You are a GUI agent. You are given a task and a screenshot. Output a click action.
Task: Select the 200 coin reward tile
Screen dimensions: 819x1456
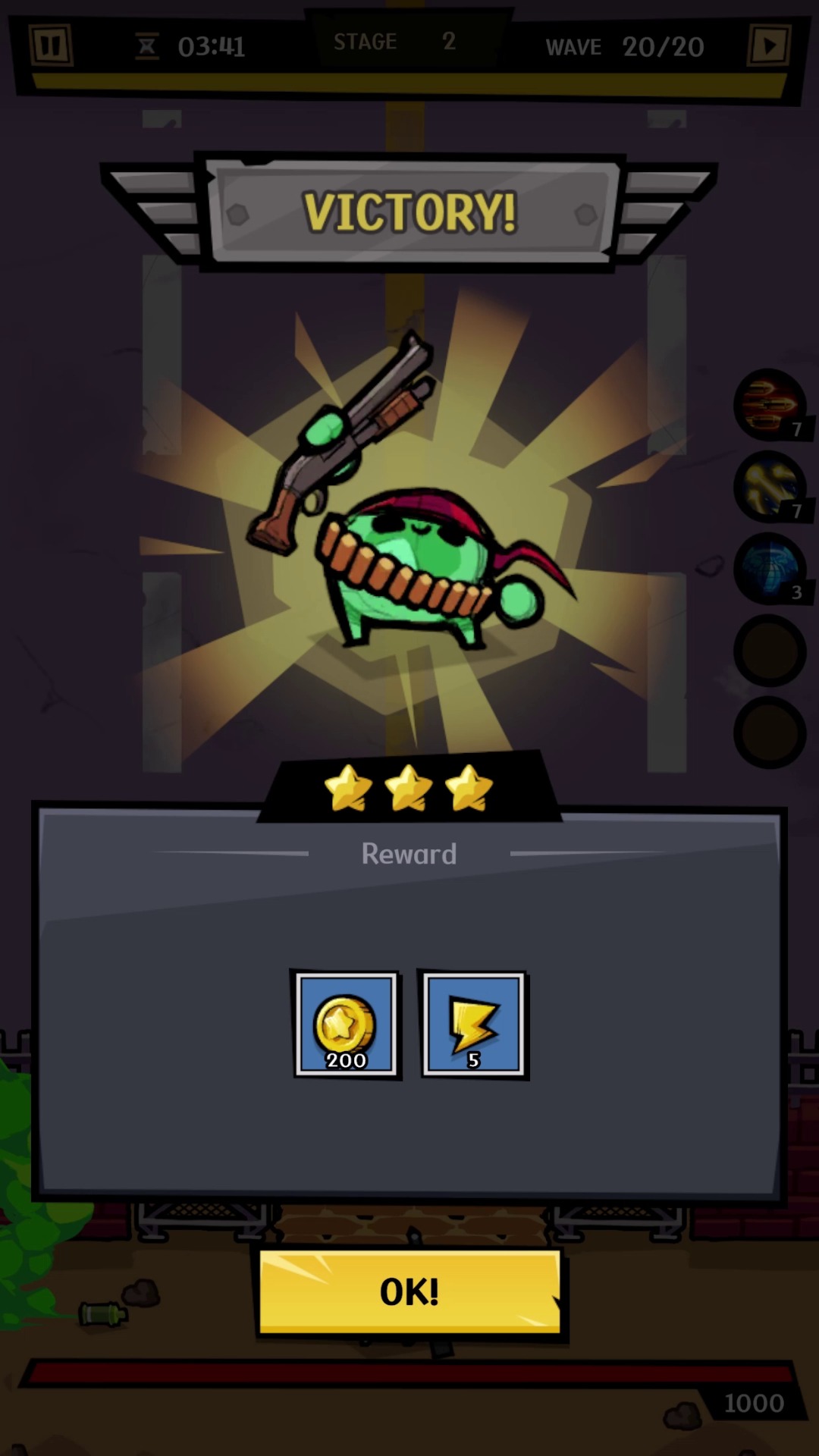tap(347, 1024)
